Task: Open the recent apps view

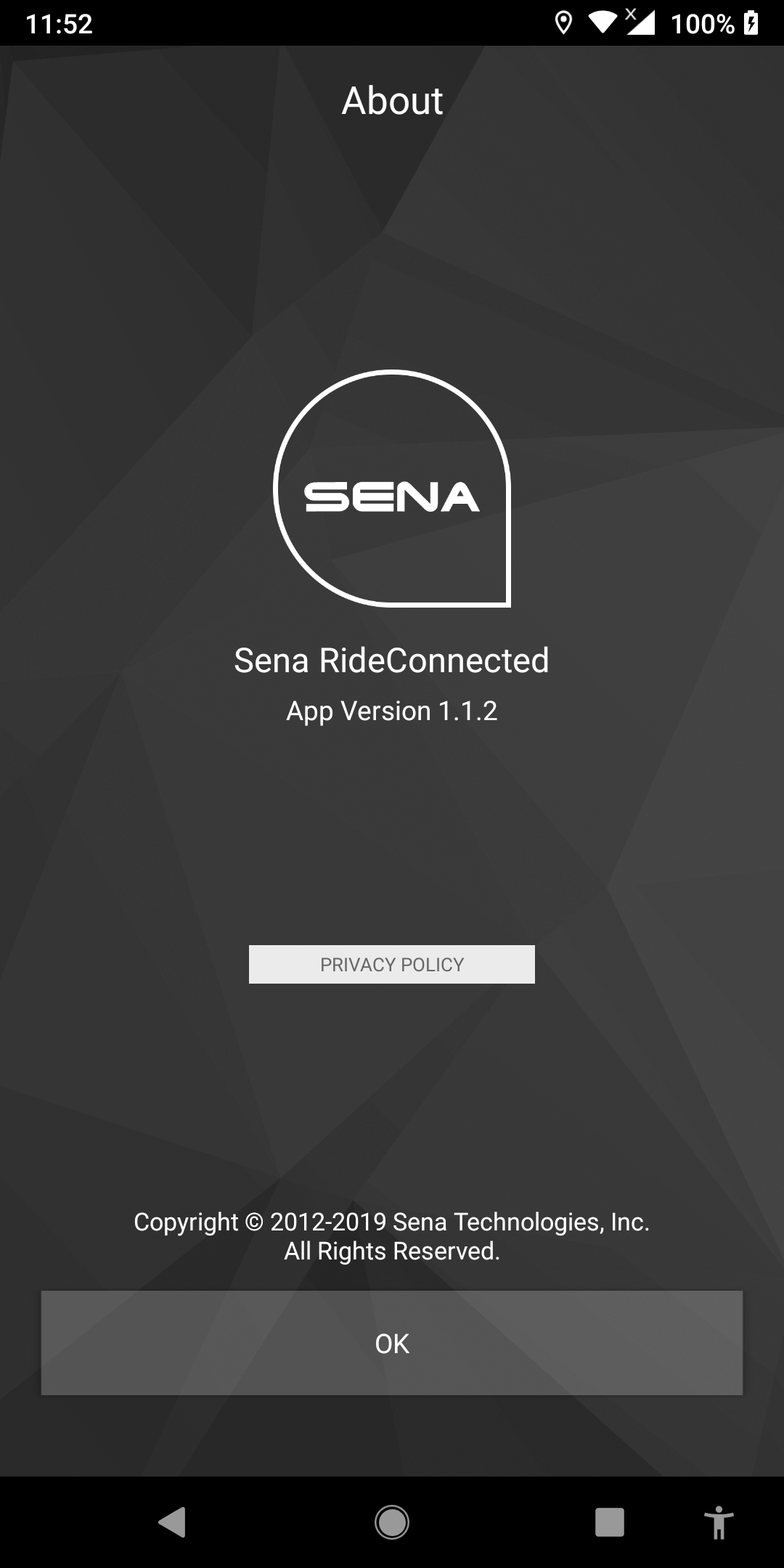Action: click(610, 1522)
